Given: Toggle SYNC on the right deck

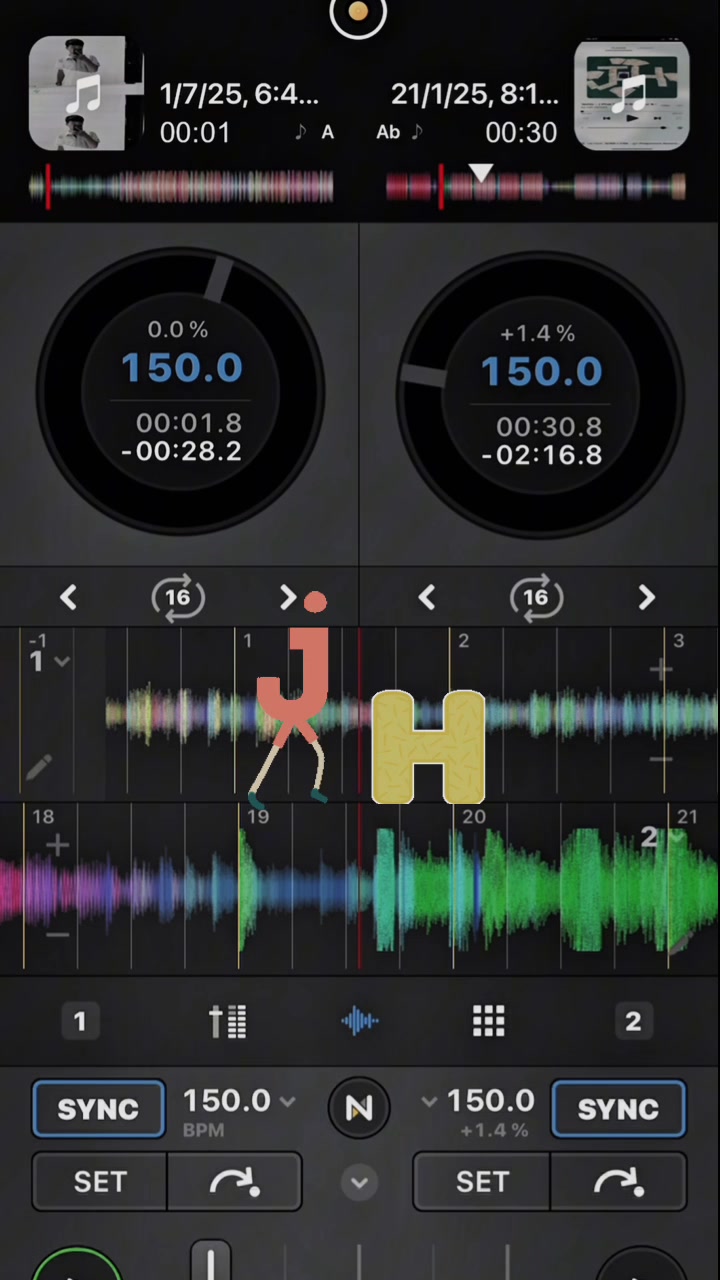Looking at the screenshot, I should pos(618,1109).
